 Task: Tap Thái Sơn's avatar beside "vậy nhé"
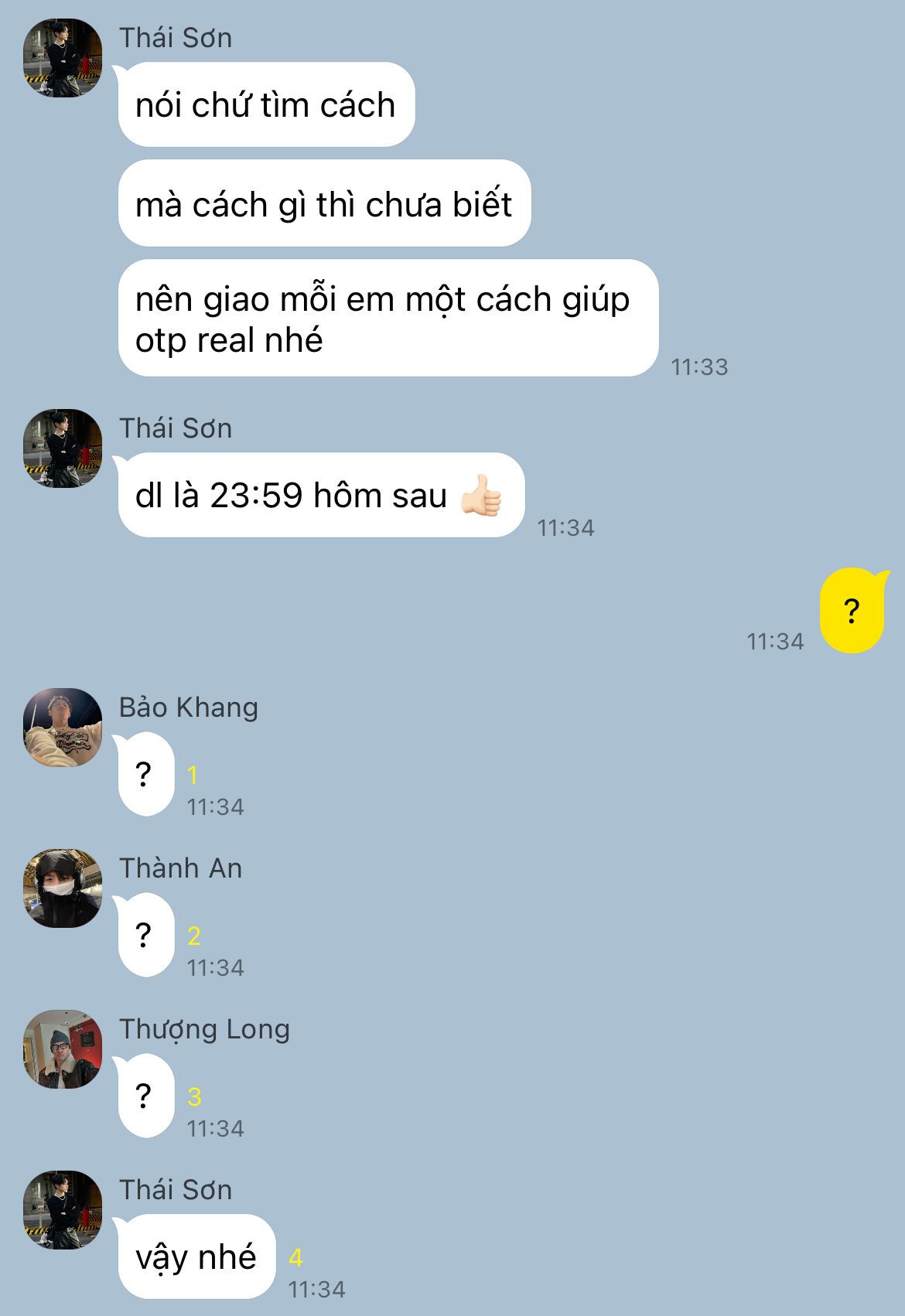pyautogui.click(x=63, y=1210)
